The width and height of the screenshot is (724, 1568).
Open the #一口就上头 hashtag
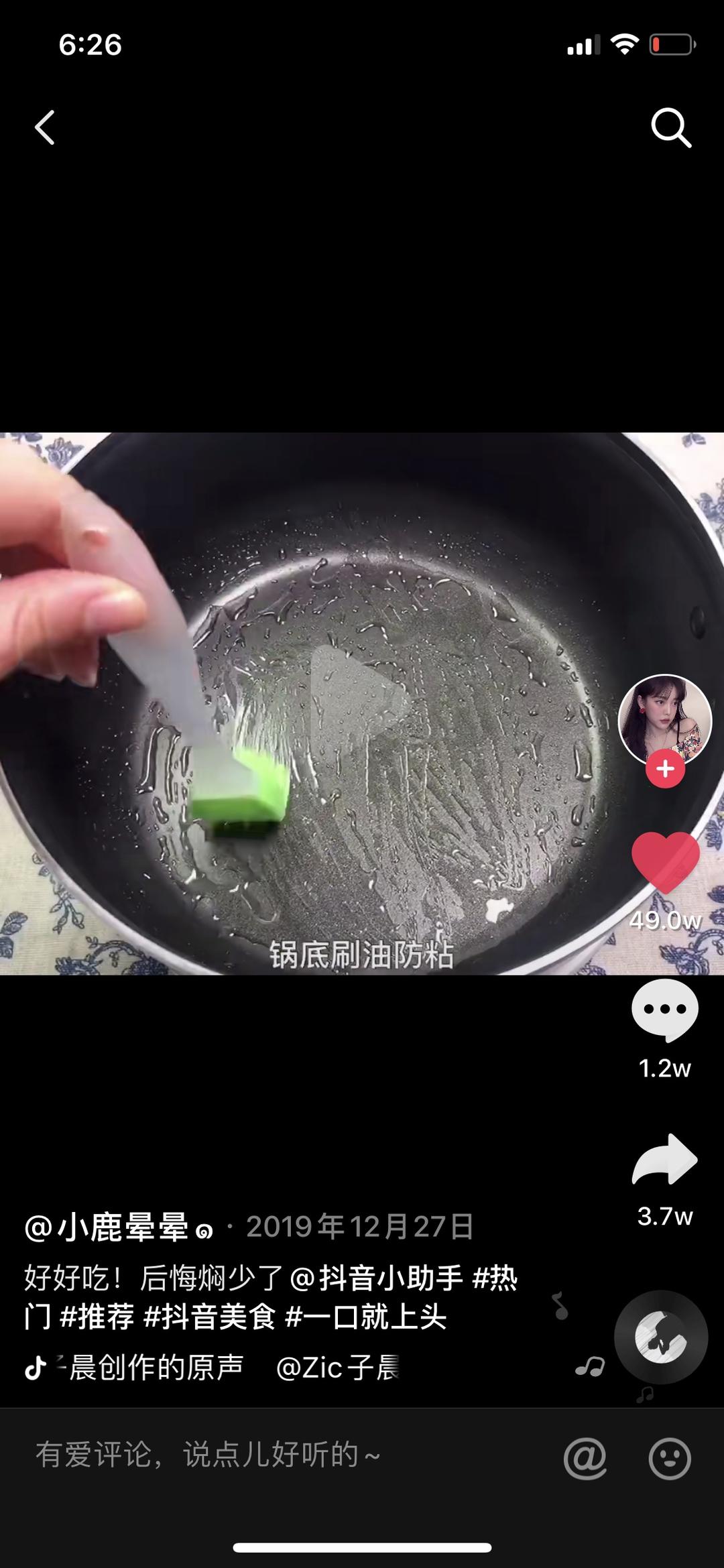pos(366,1317)
